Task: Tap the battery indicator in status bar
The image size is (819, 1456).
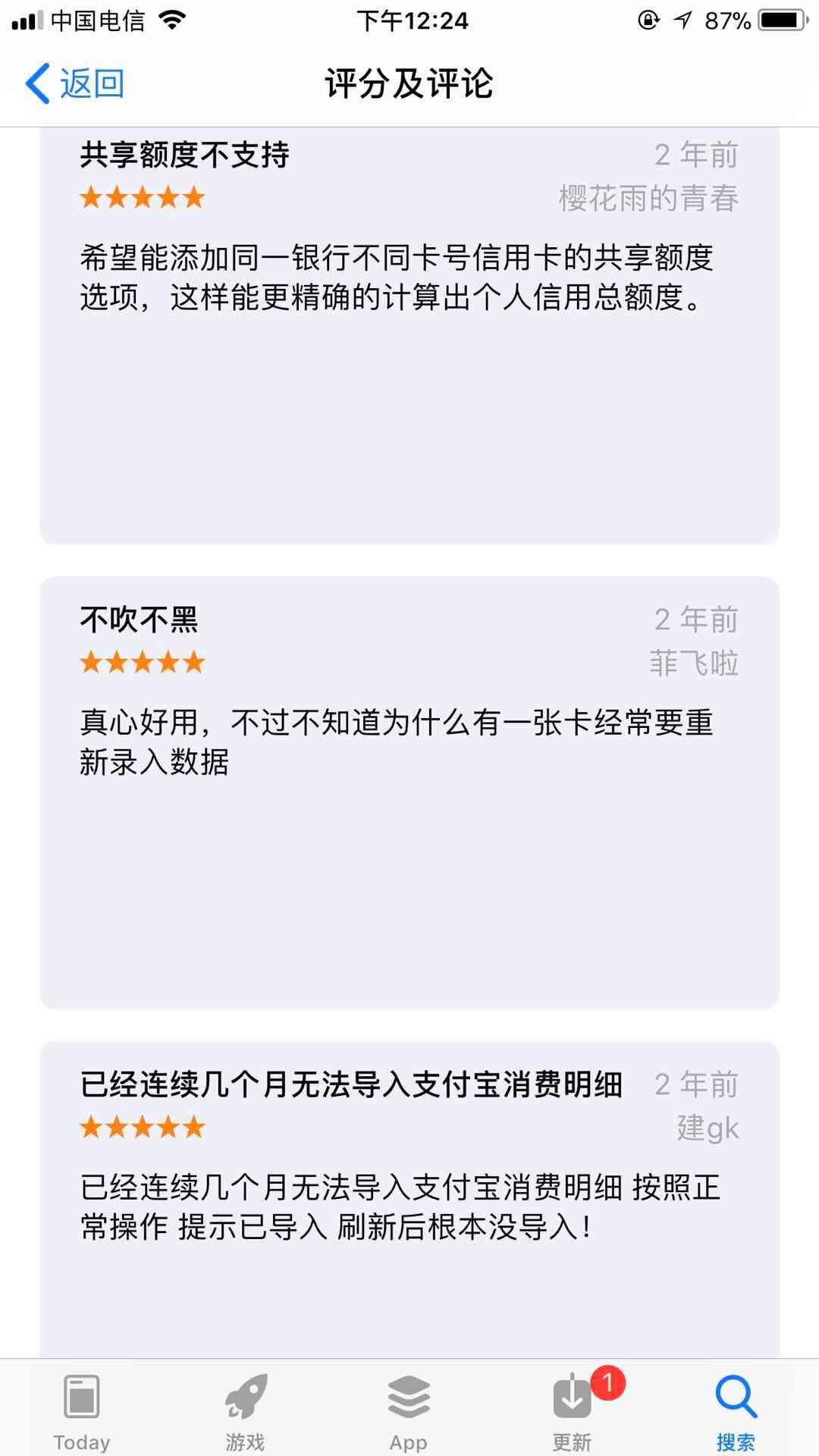Action: click(x=775, y=20)
